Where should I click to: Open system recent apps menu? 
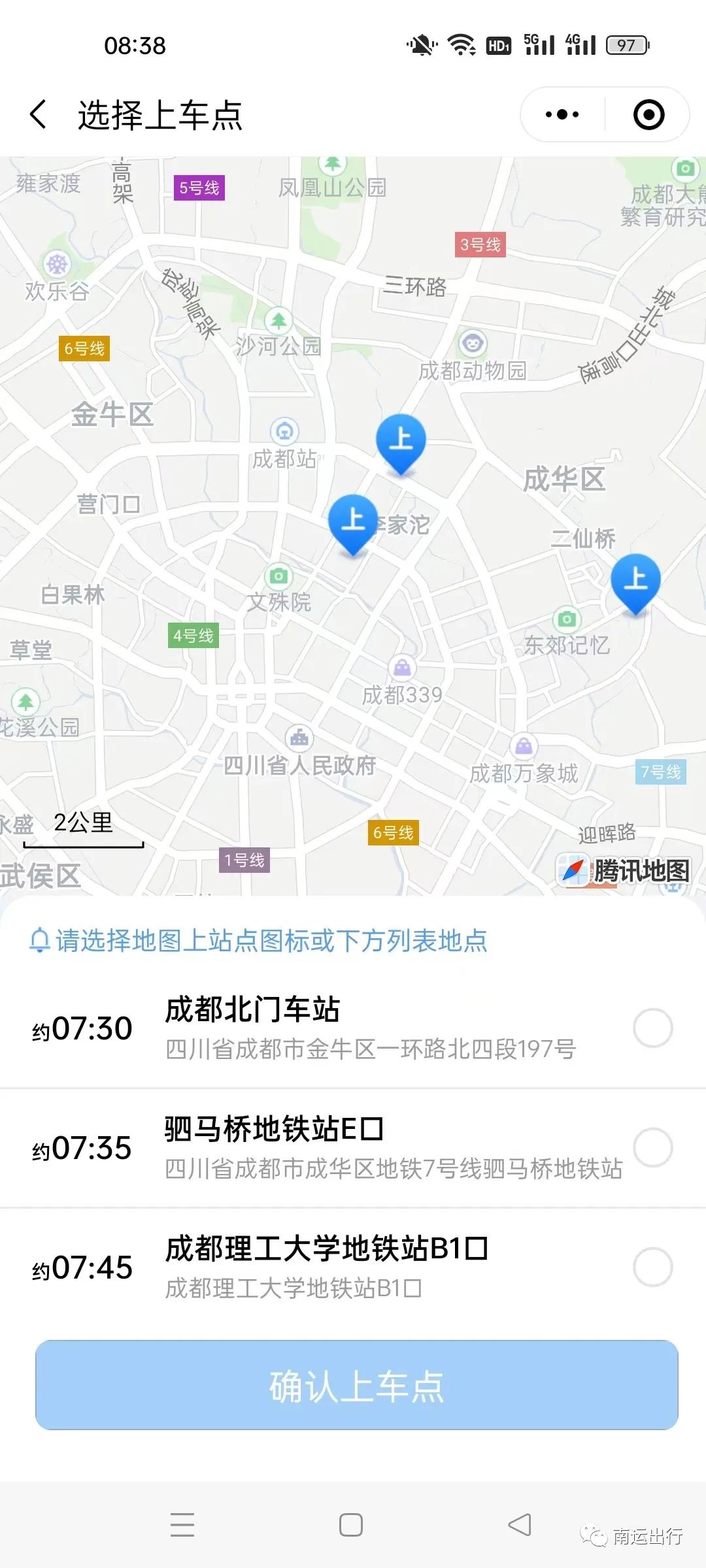[182, 1525]
